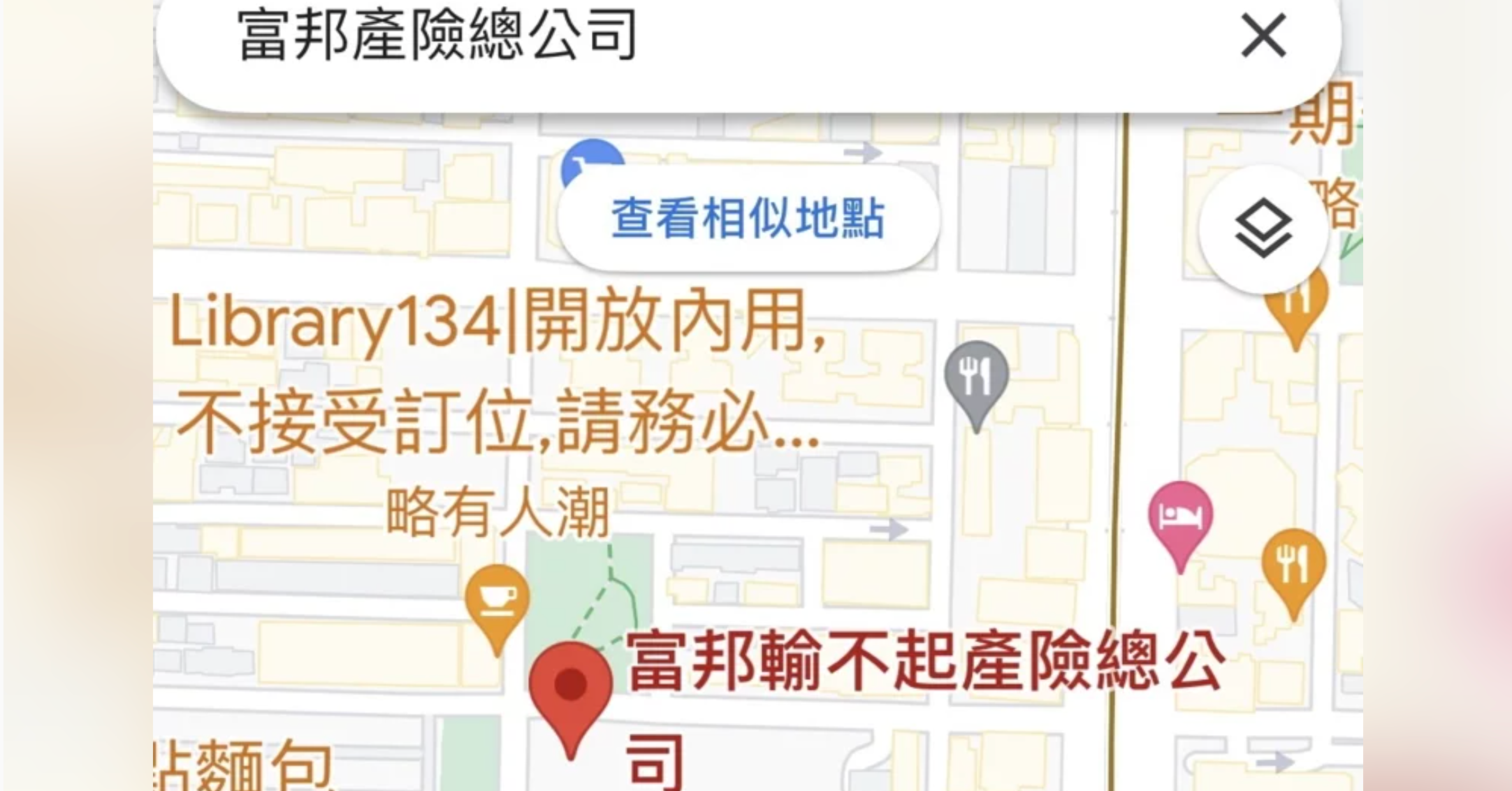The image size is (1512, 791).
Task: Open the map layers button
Action: coord(1263,228)
